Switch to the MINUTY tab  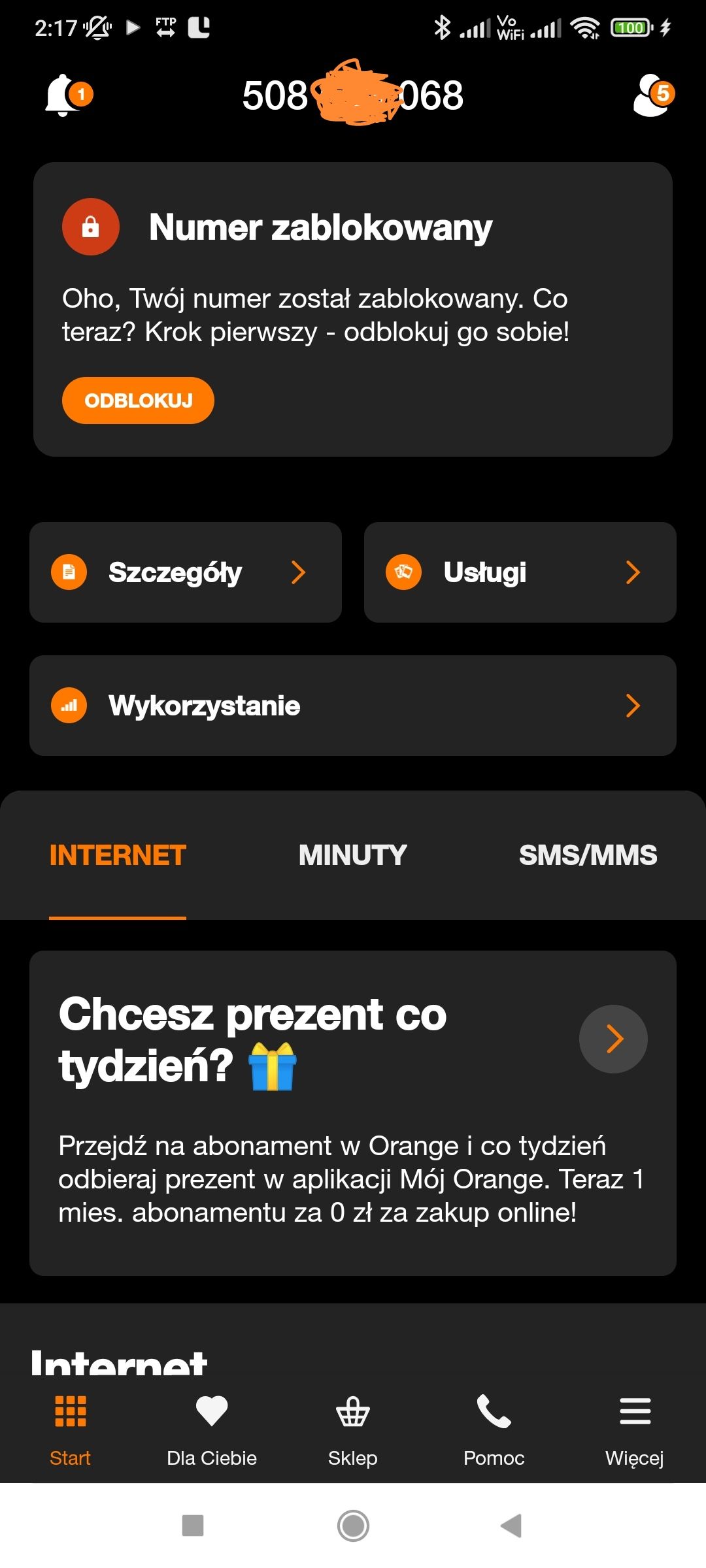352,854
